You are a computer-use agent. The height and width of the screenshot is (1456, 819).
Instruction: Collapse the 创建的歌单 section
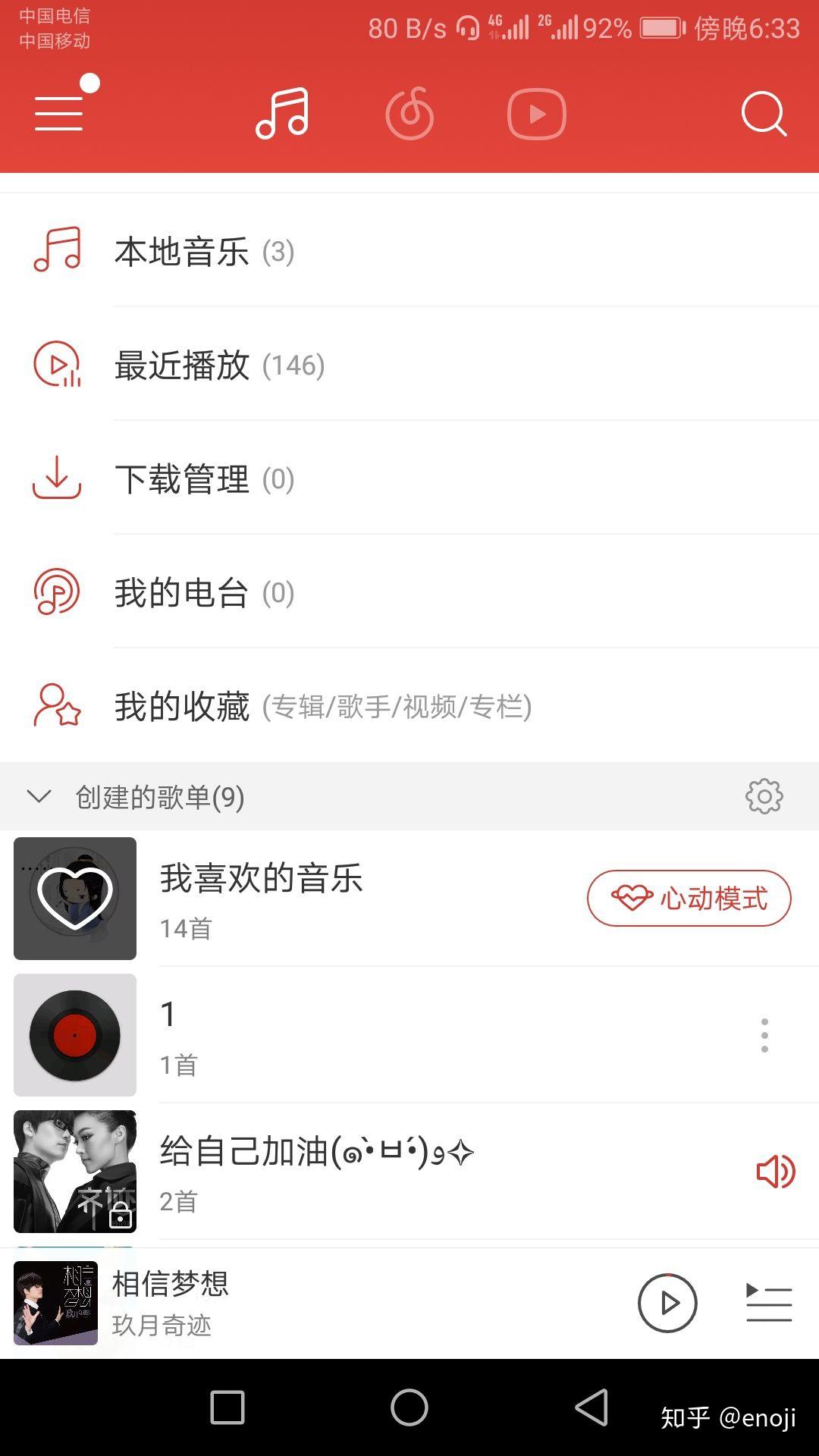coord(39,797)
